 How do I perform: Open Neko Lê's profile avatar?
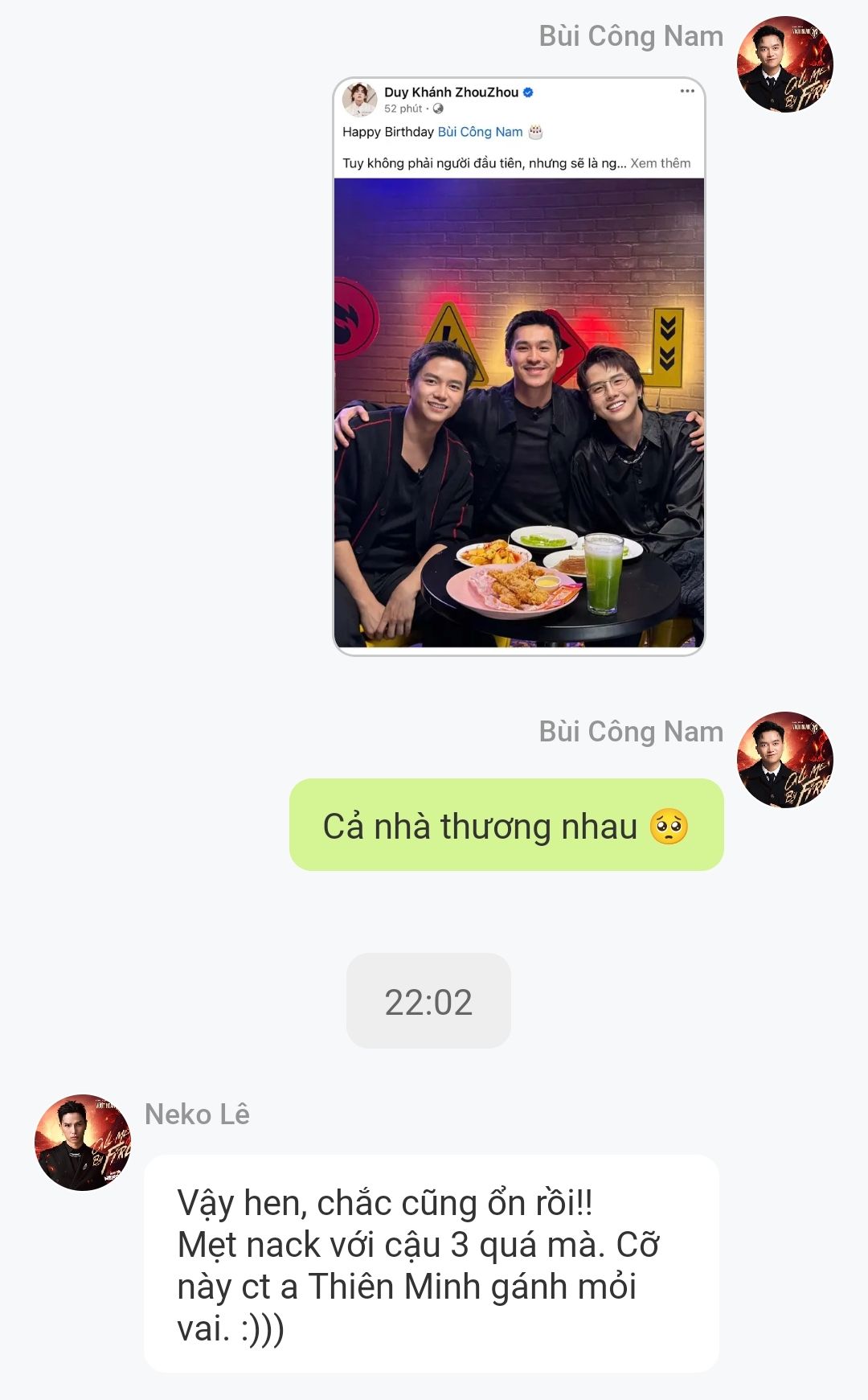click(82, 1143)
